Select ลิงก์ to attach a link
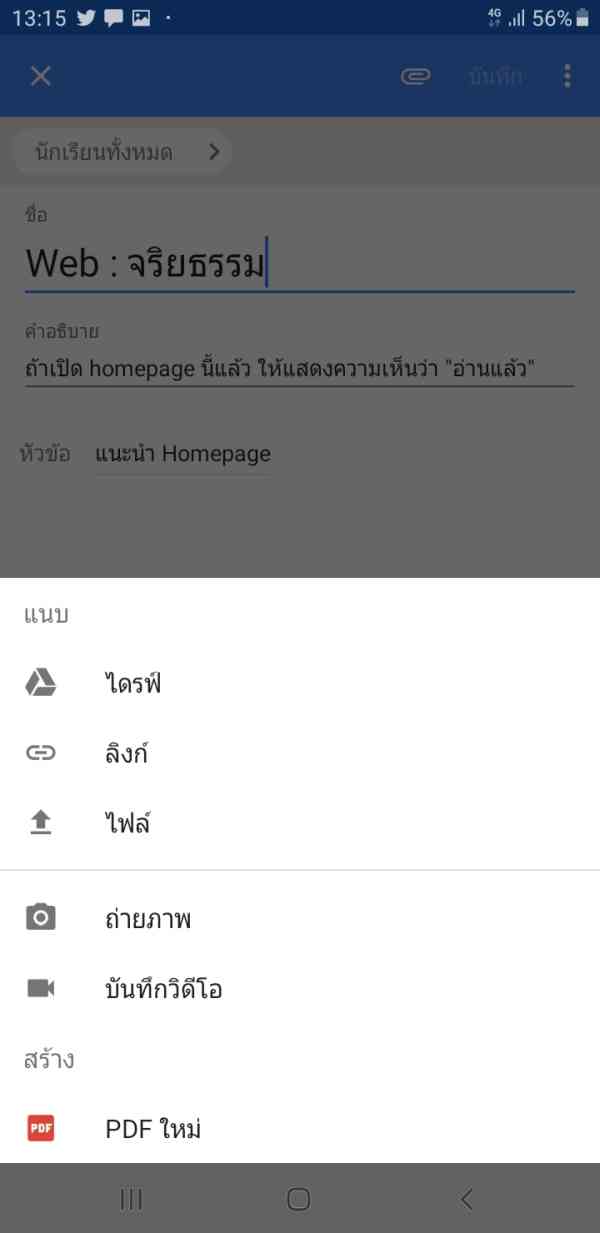The height and width of the screenshot is (1233, 600). tap(300, 754)
